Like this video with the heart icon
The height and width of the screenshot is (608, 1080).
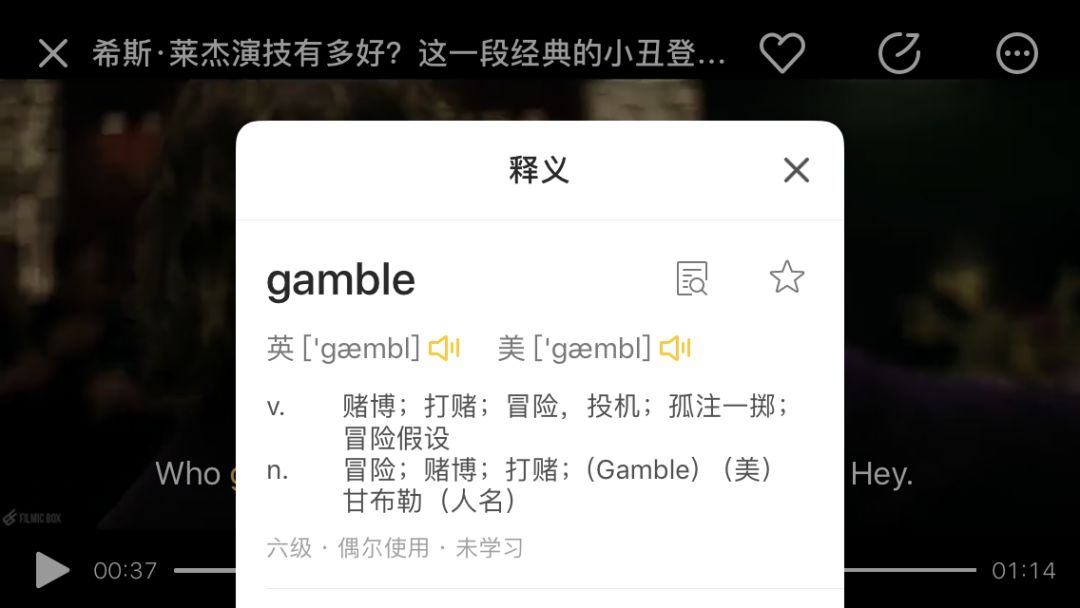point(782,53)
